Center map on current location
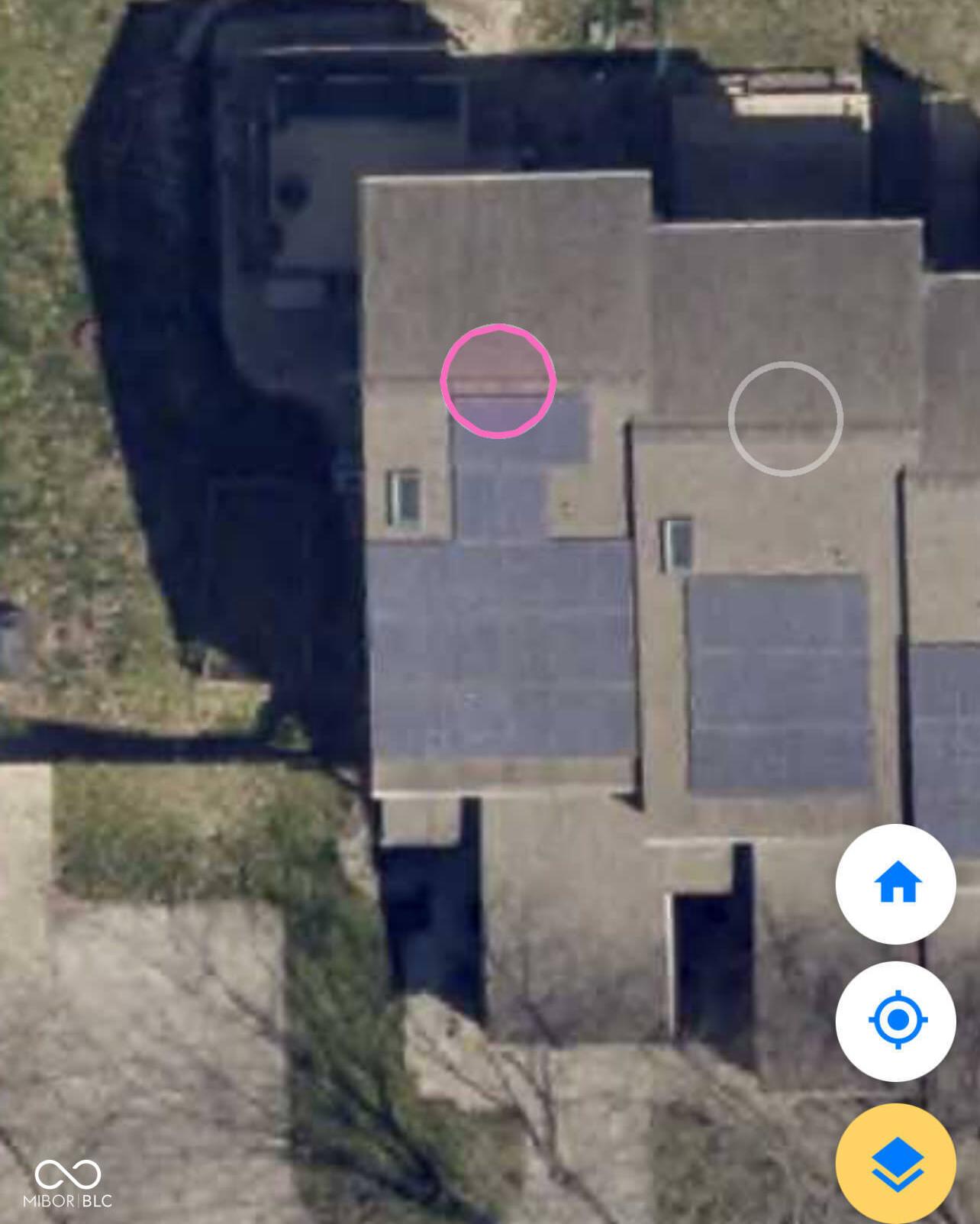Viewport: 980px width, 1224px height. pos(895,1020)
